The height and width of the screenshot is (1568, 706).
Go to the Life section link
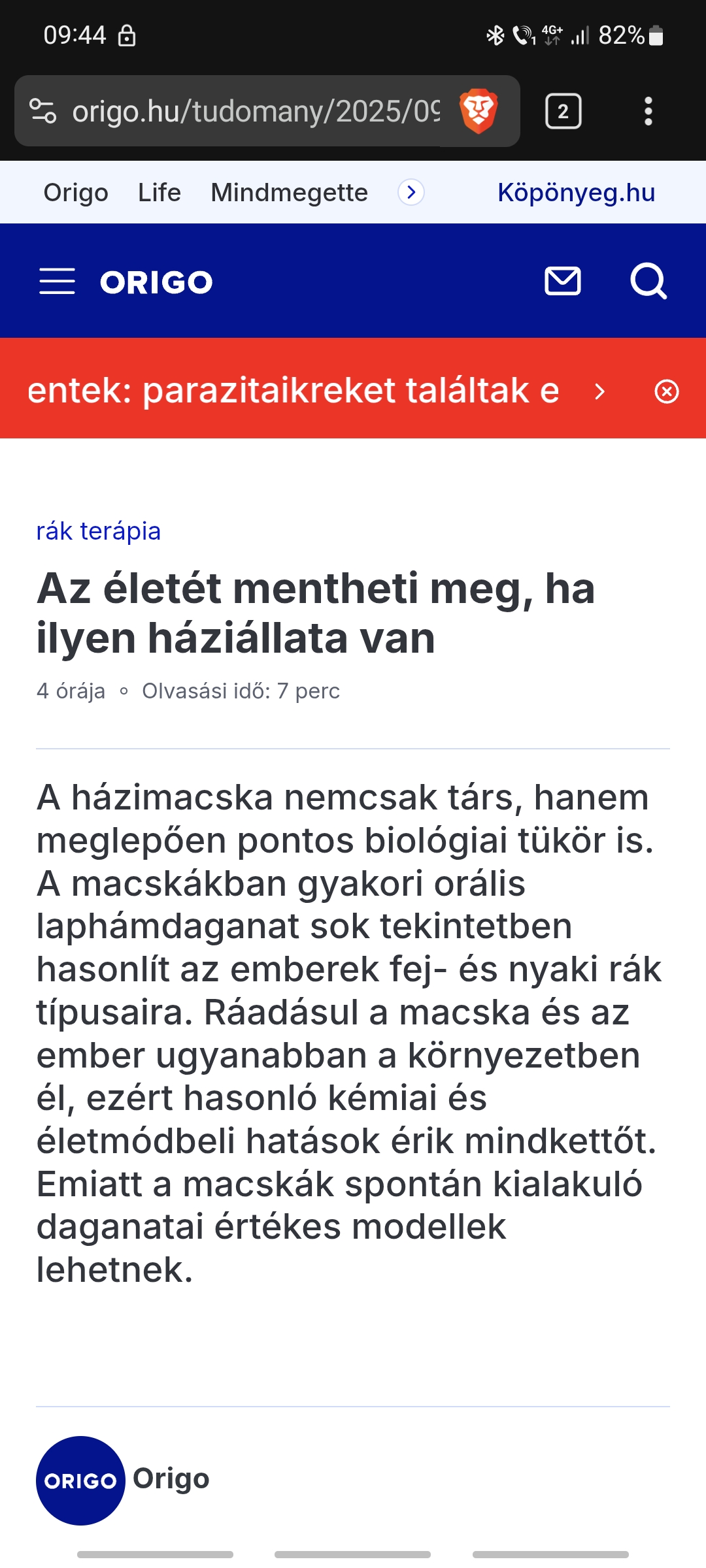point(160,193)
